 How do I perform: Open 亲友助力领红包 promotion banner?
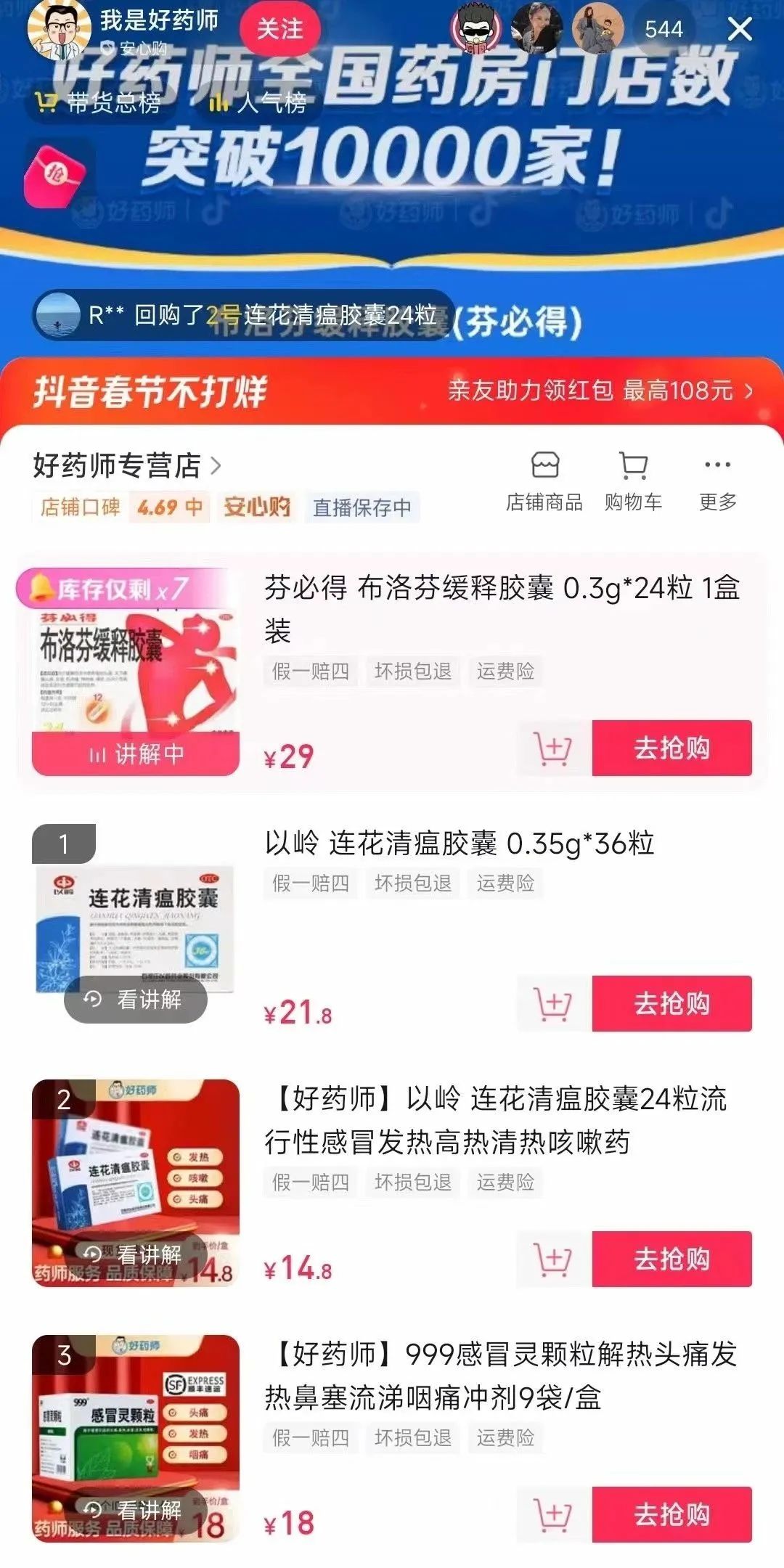tap(601, 391)
